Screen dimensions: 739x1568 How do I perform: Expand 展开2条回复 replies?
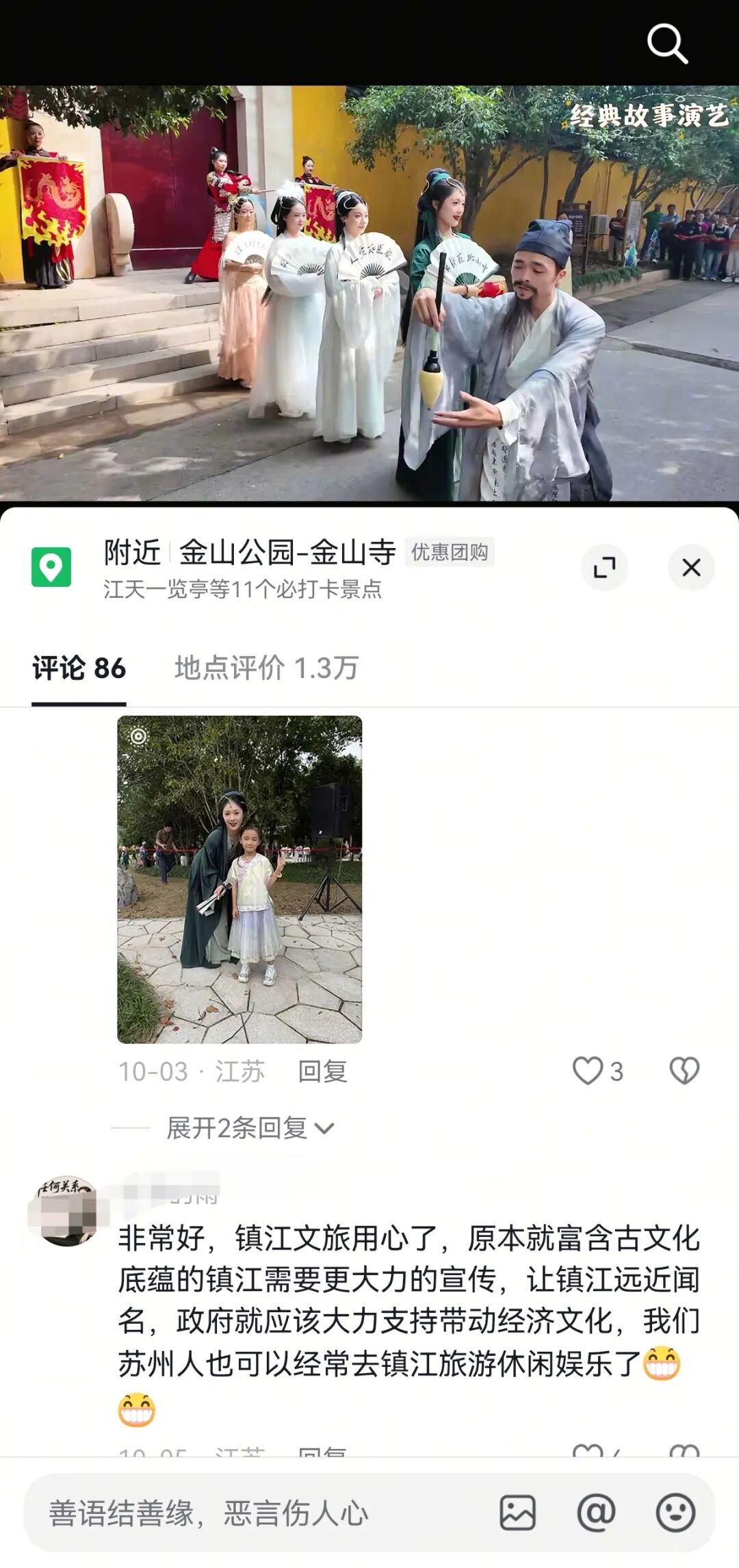coord(250,1128)
